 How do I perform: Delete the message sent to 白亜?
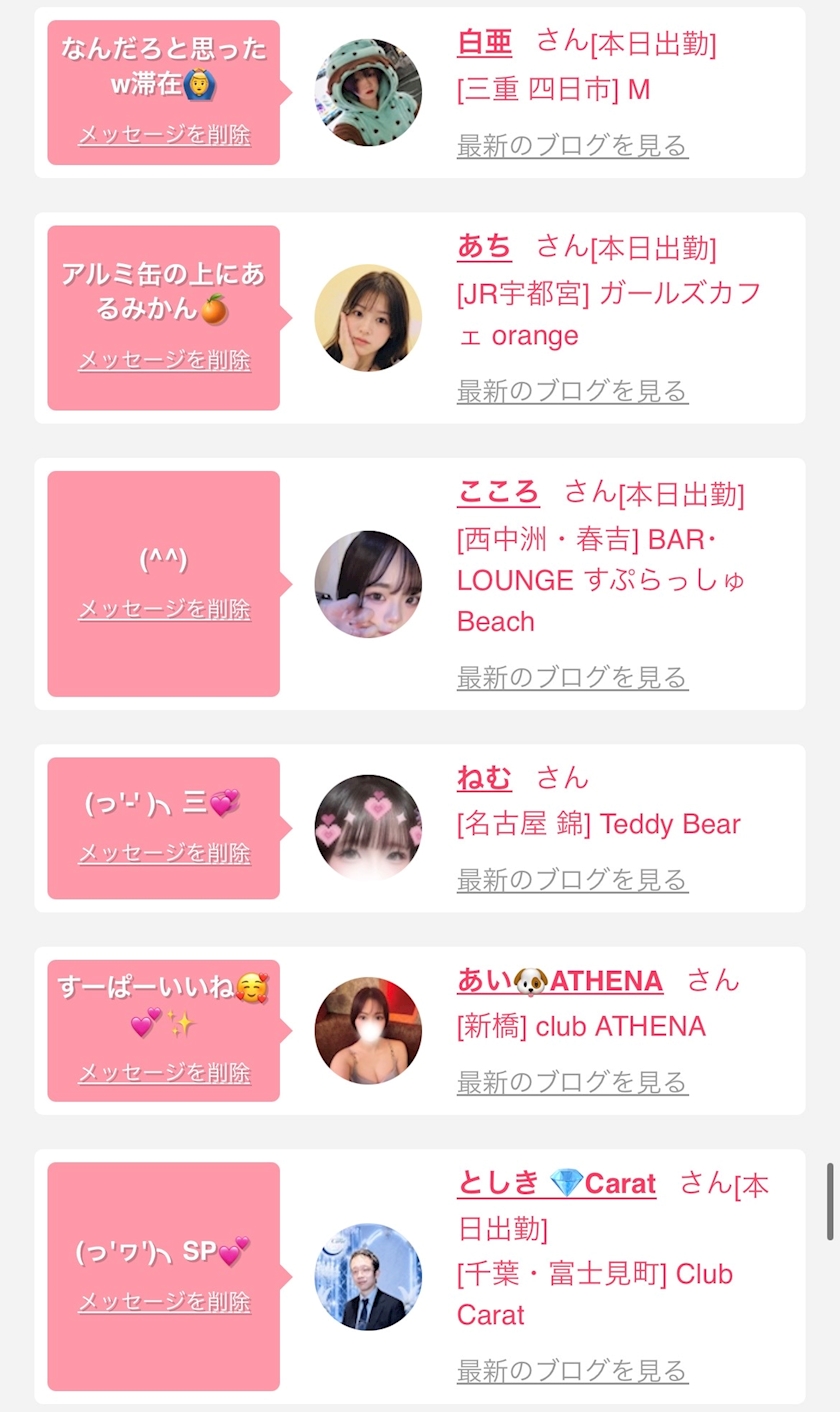(164, 135)
